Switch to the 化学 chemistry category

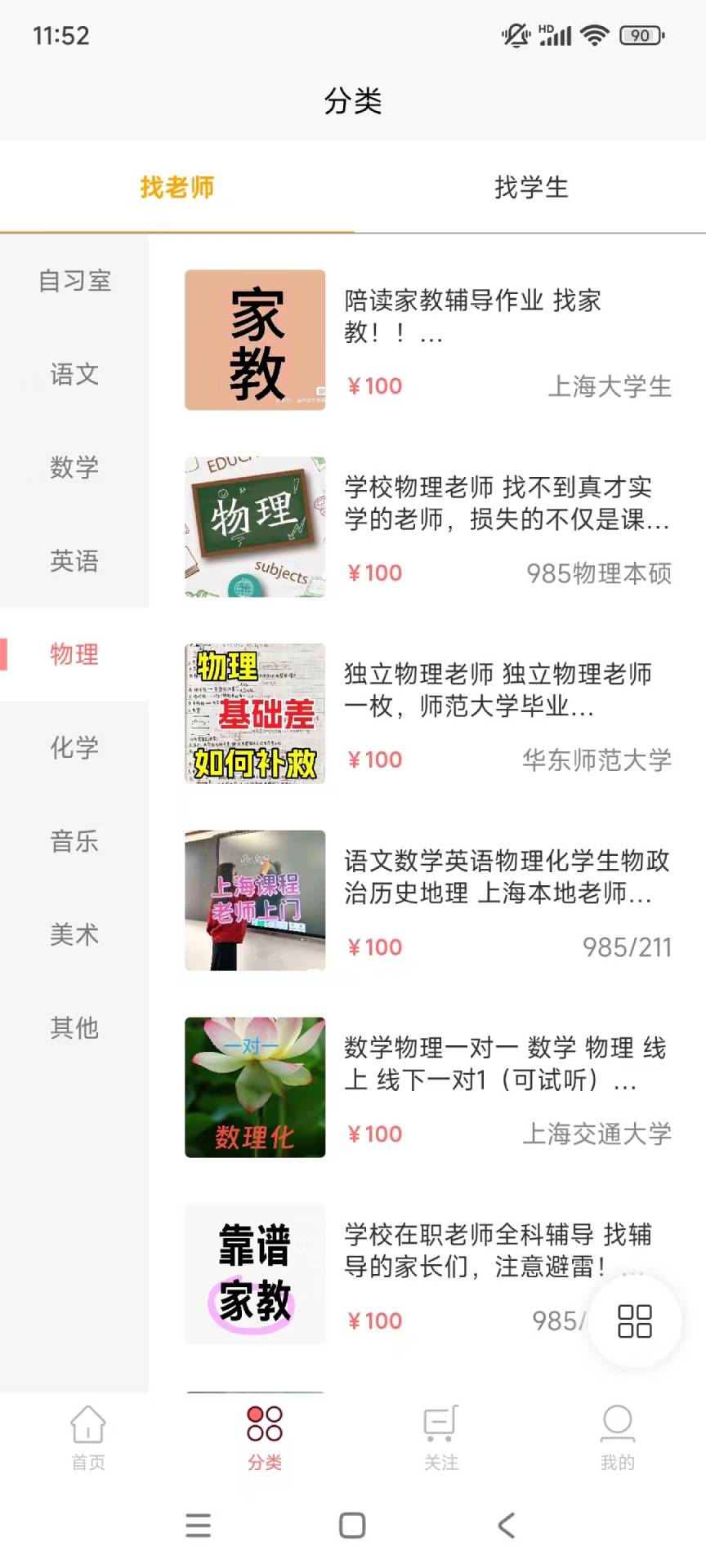[74, 748]
